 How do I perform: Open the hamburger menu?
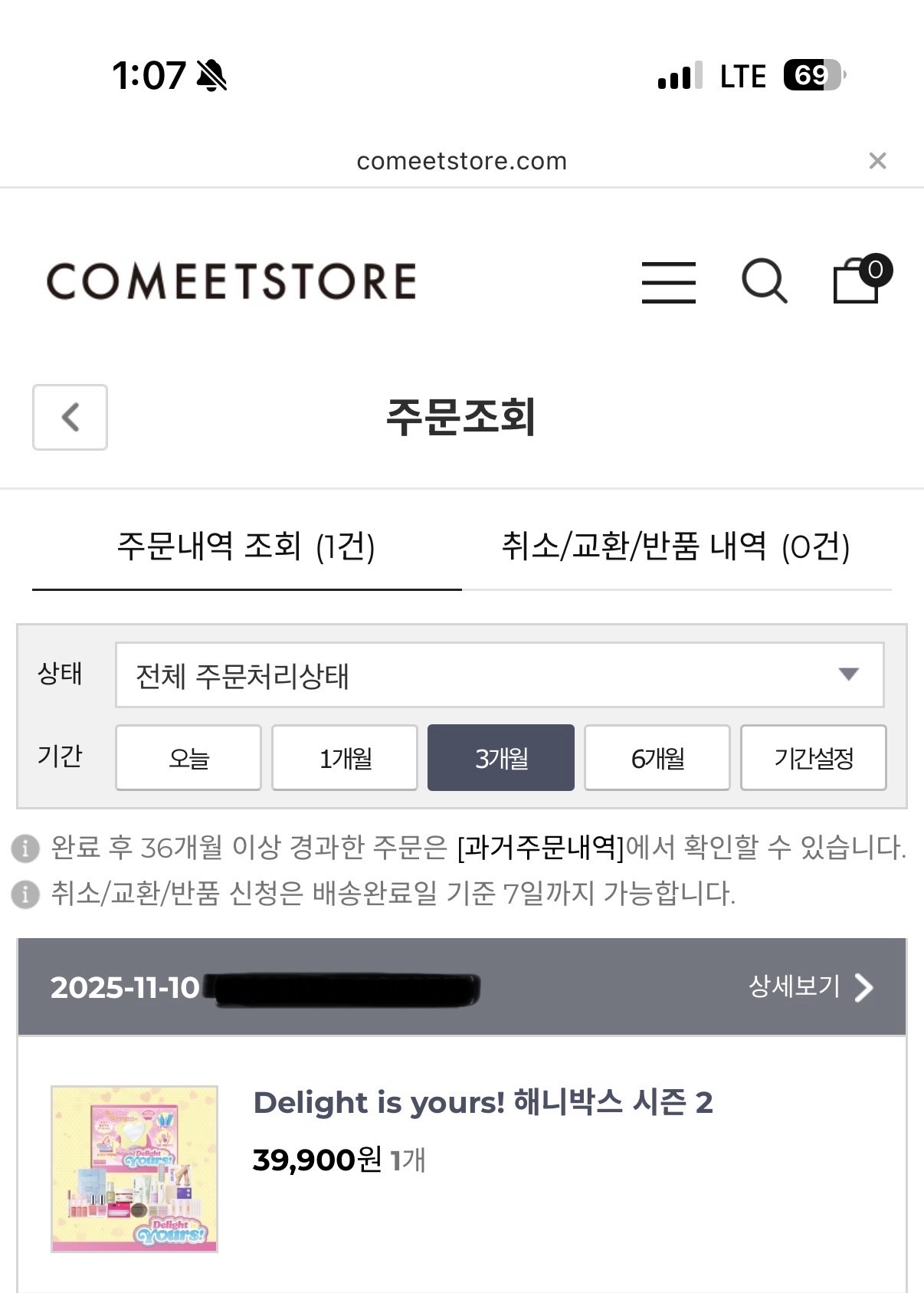click(x=668, y=282)
